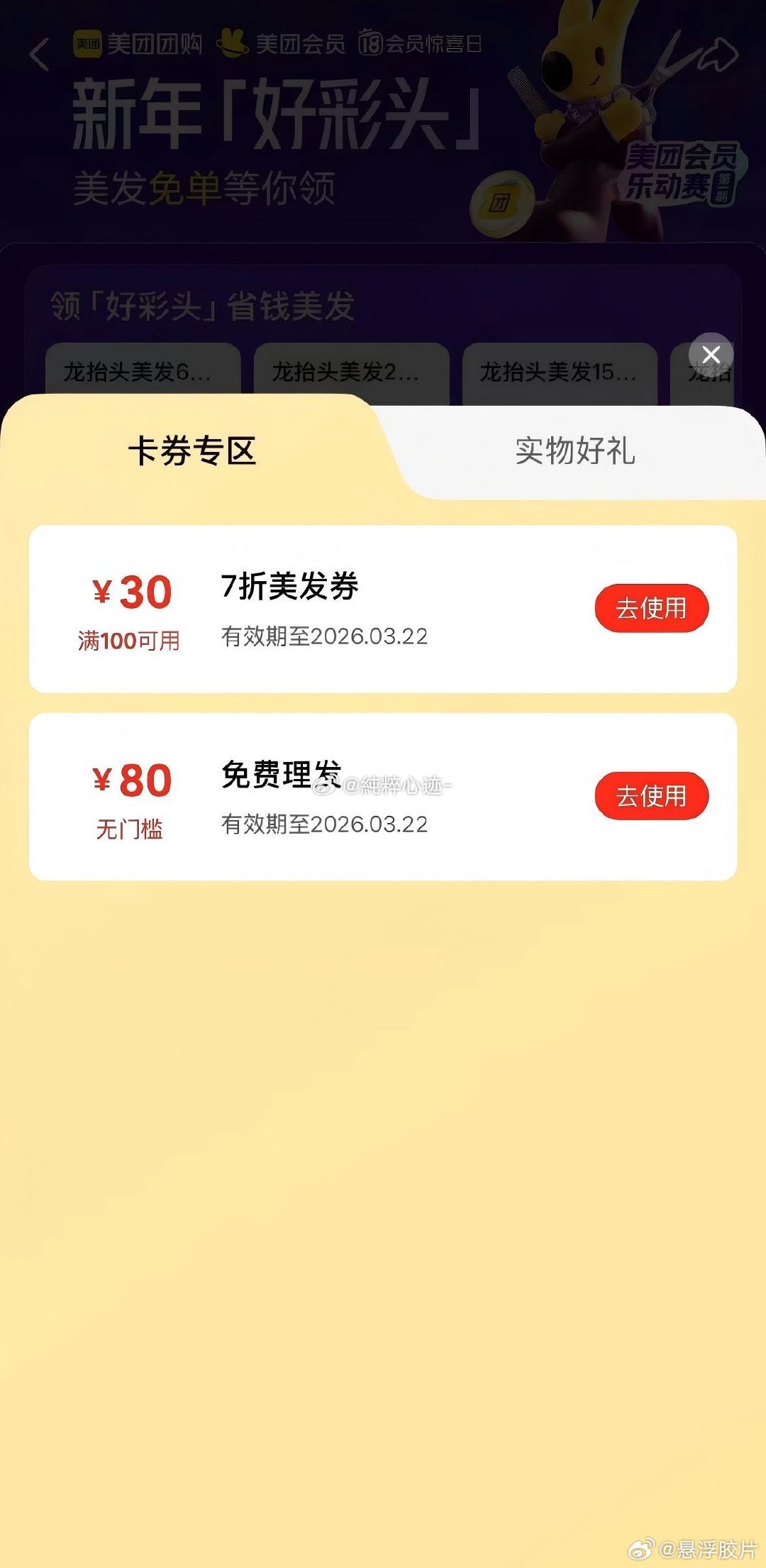
Task: Select the 龙抬头美发15 coupon card
Action: point(560,374)
